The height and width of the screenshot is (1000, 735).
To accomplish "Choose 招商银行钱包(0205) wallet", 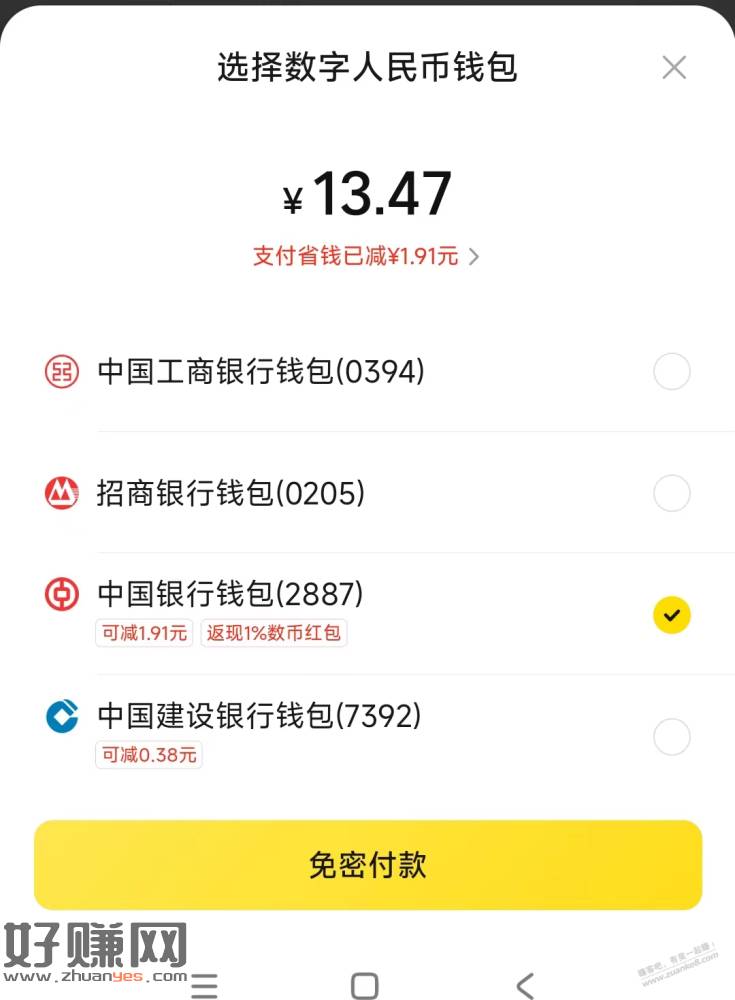I will (671, 493).
